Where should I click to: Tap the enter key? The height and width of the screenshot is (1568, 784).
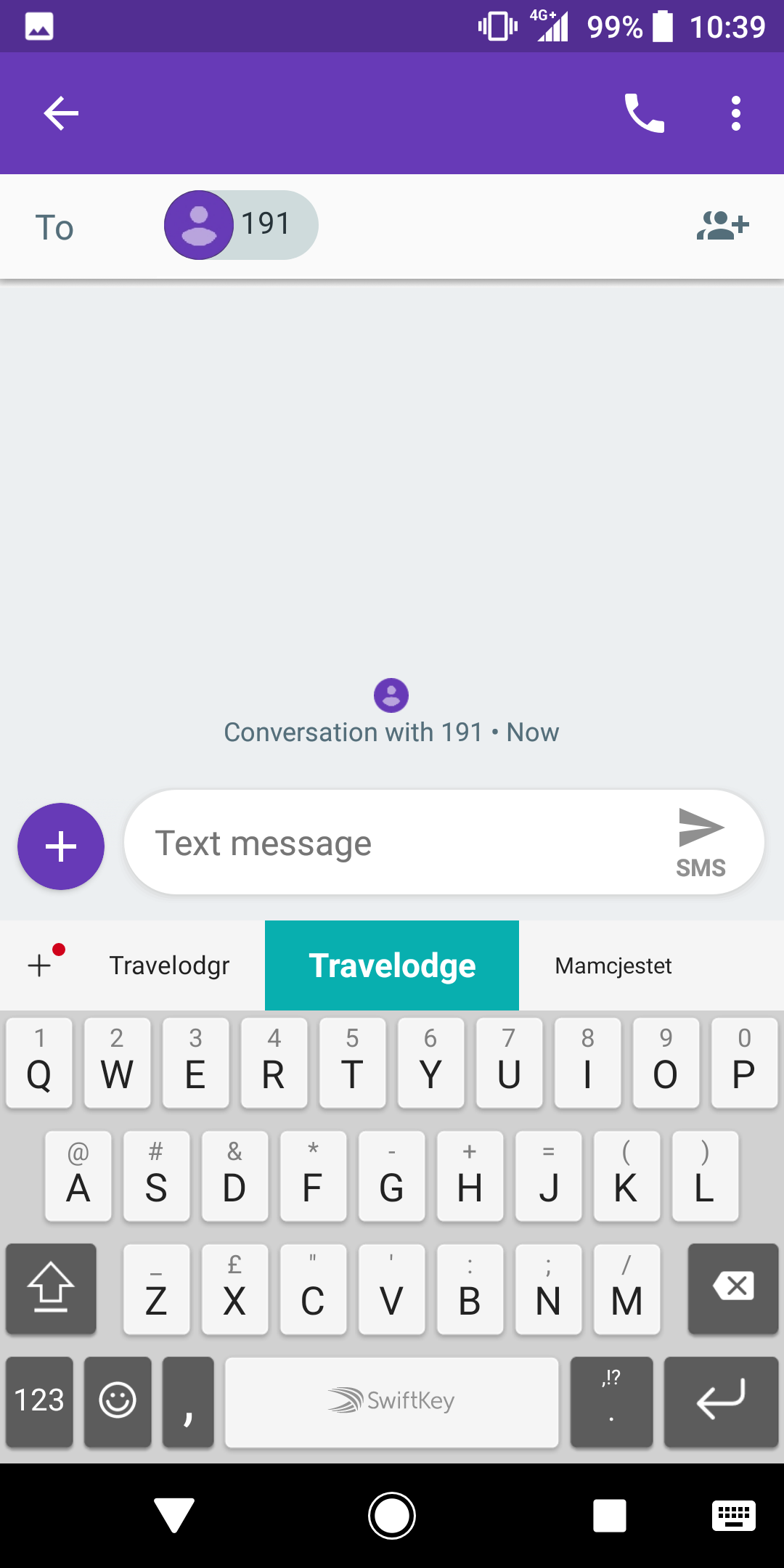[721, 1401]
